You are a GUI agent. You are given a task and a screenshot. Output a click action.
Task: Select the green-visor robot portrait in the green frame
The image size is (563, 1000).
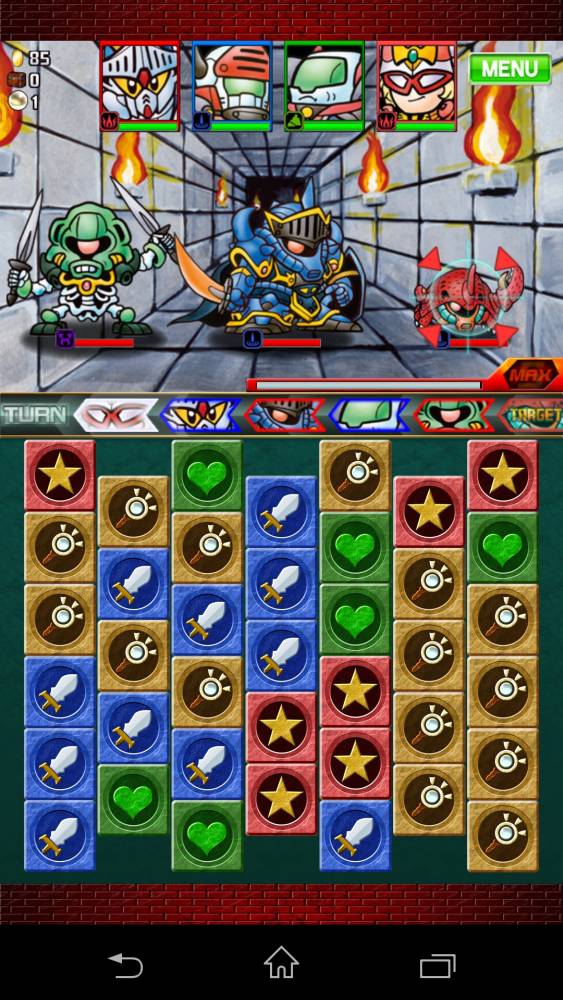(x=325, y=86)
